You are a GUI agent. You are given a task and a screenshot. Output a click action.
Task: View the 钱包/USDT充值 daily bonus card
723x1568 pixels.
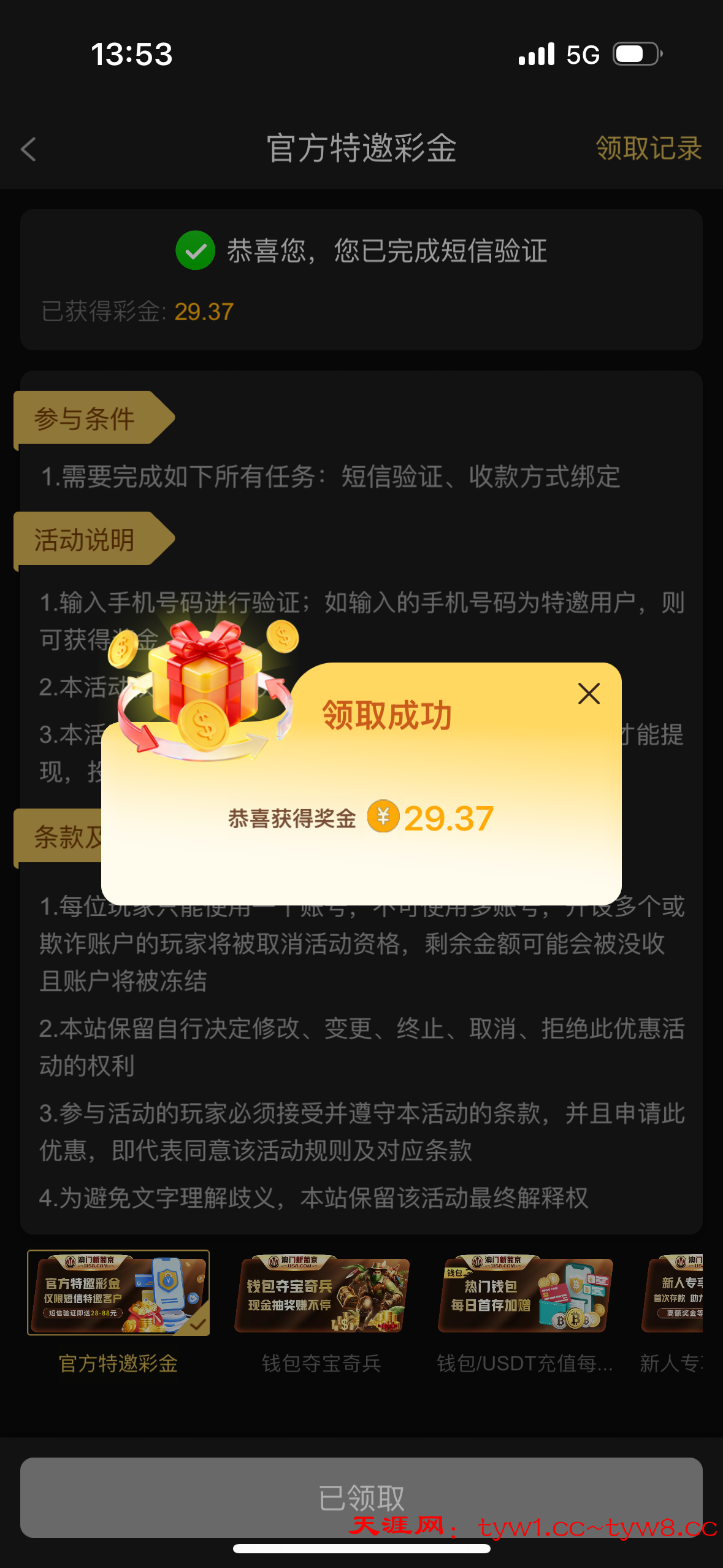[x=525, y=1293]
